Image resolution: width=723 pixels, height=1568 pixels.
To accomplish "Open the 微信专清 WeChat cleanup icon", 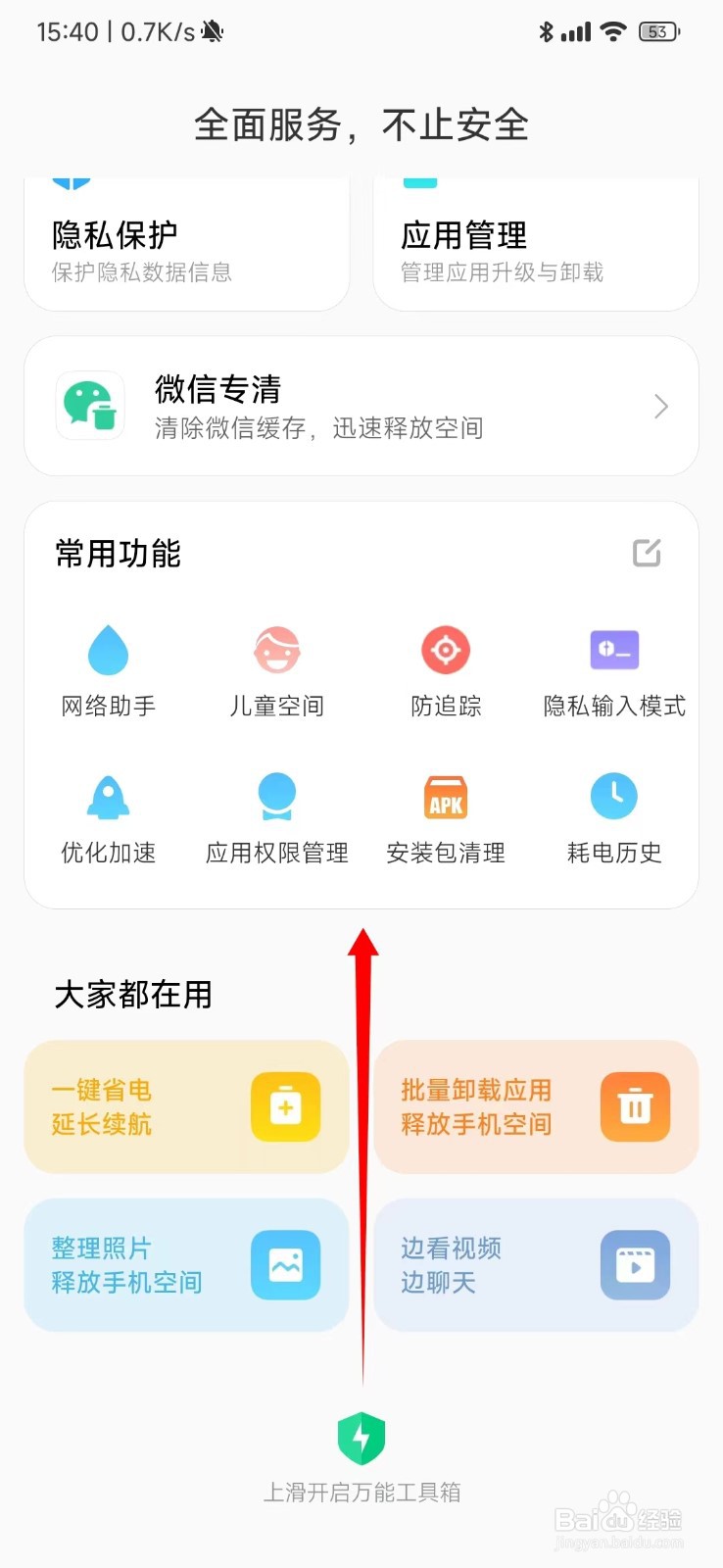I will (x=89, y=405).
